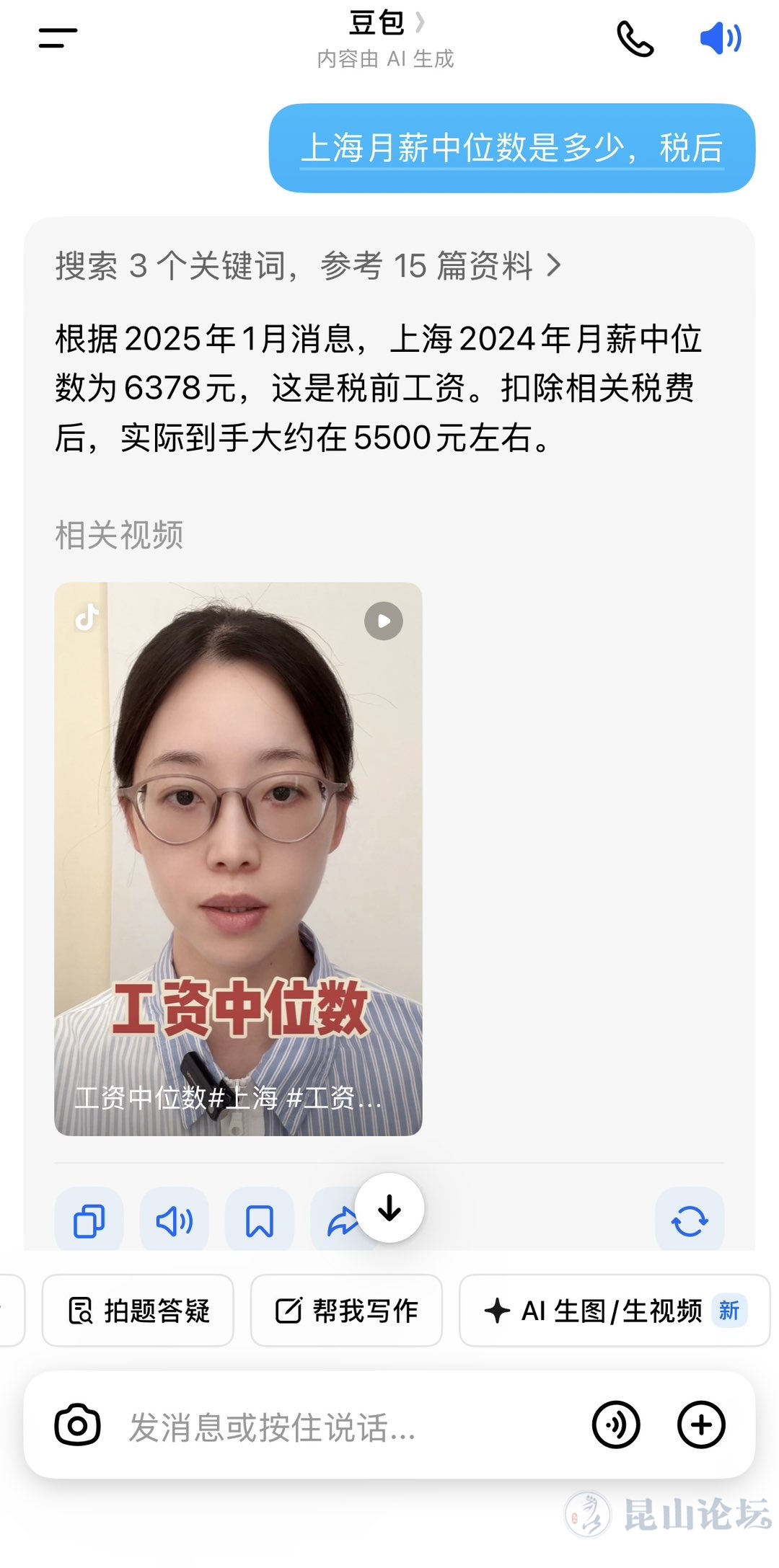Copy the answer text

click(x=89, y=1221)
